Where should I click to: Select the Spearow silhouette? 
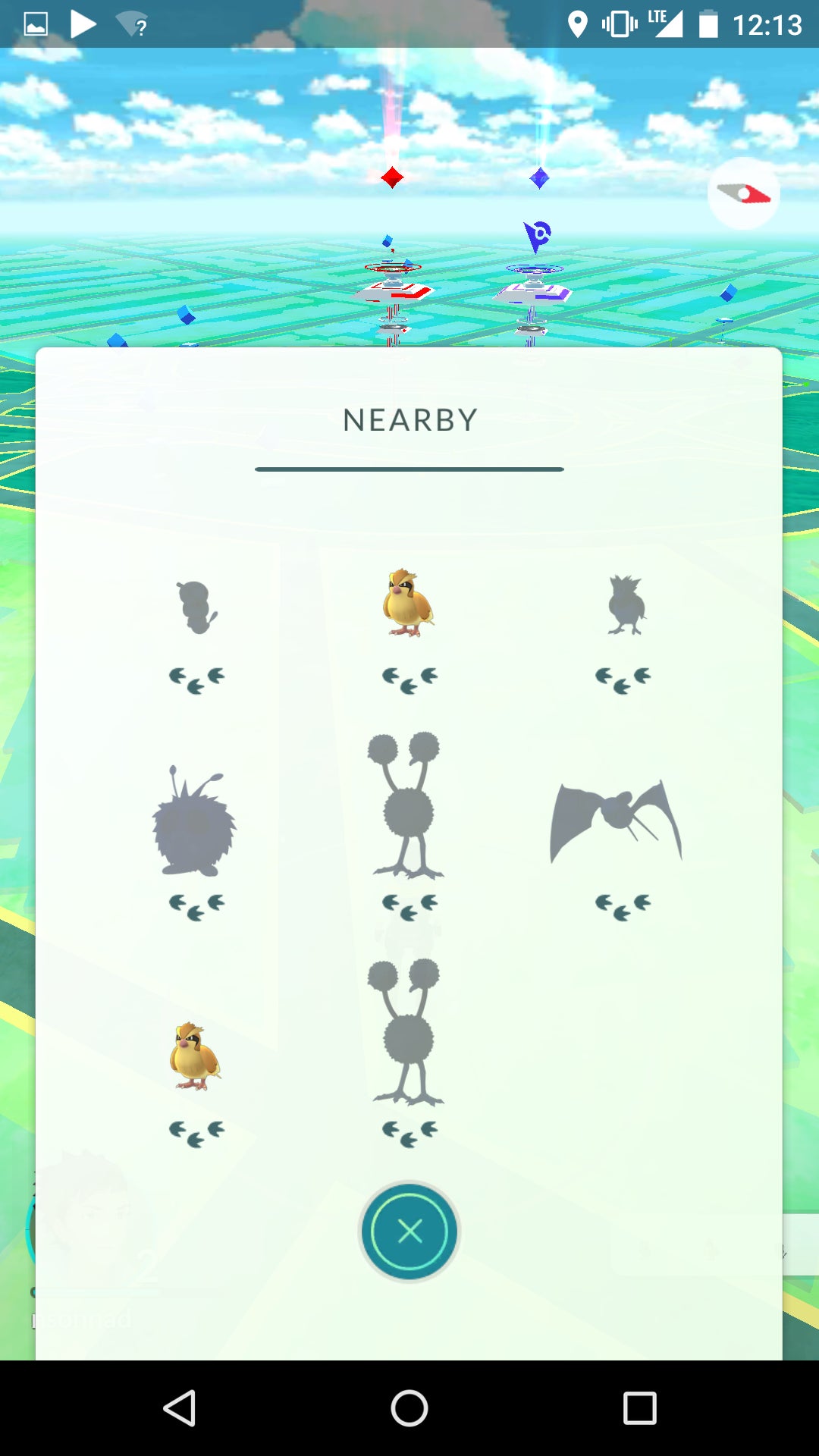click(626, 605)
